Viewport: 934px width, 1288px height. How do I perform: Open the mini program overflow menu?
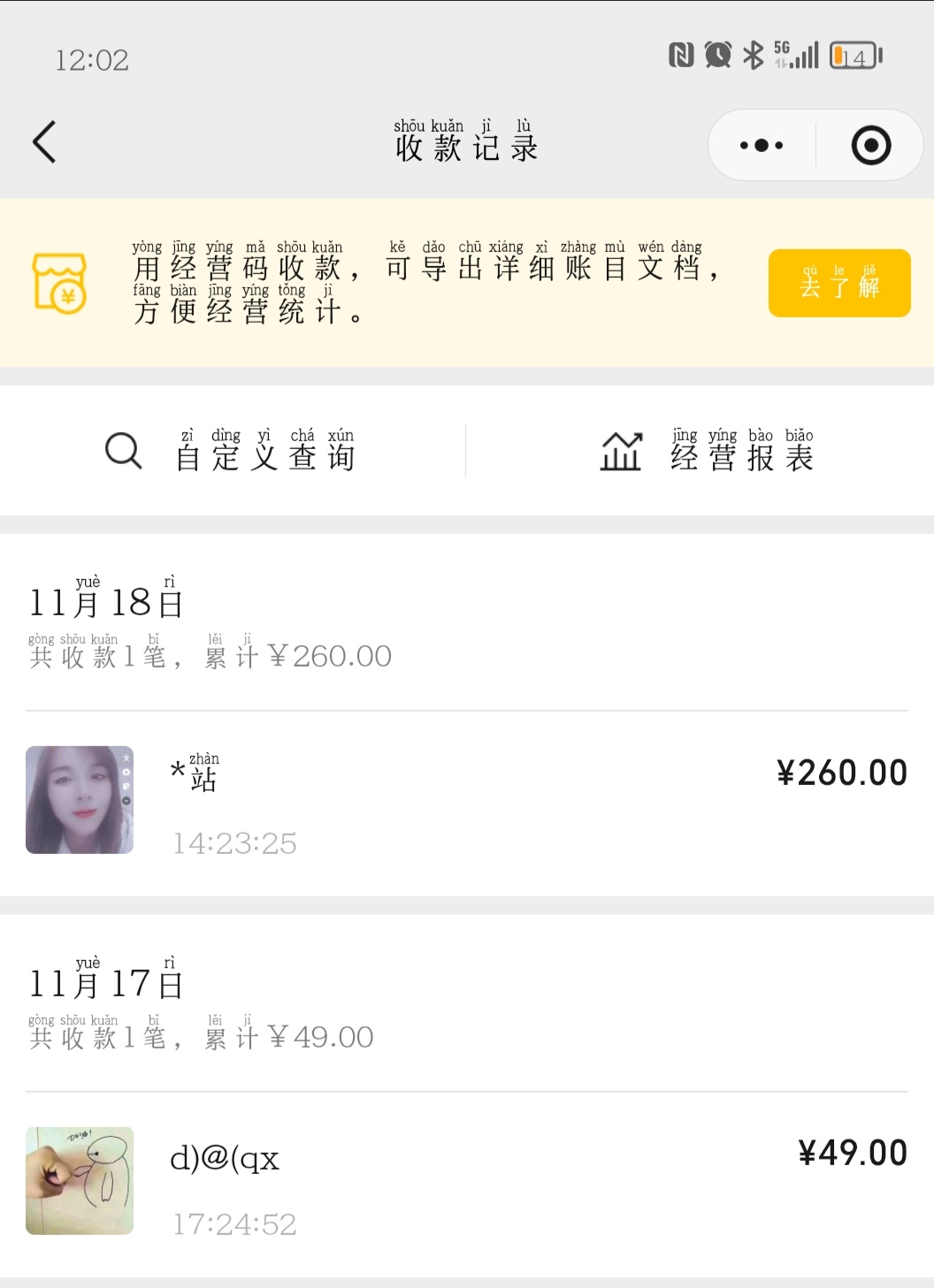pyautogui.click(x=762, y=146)
